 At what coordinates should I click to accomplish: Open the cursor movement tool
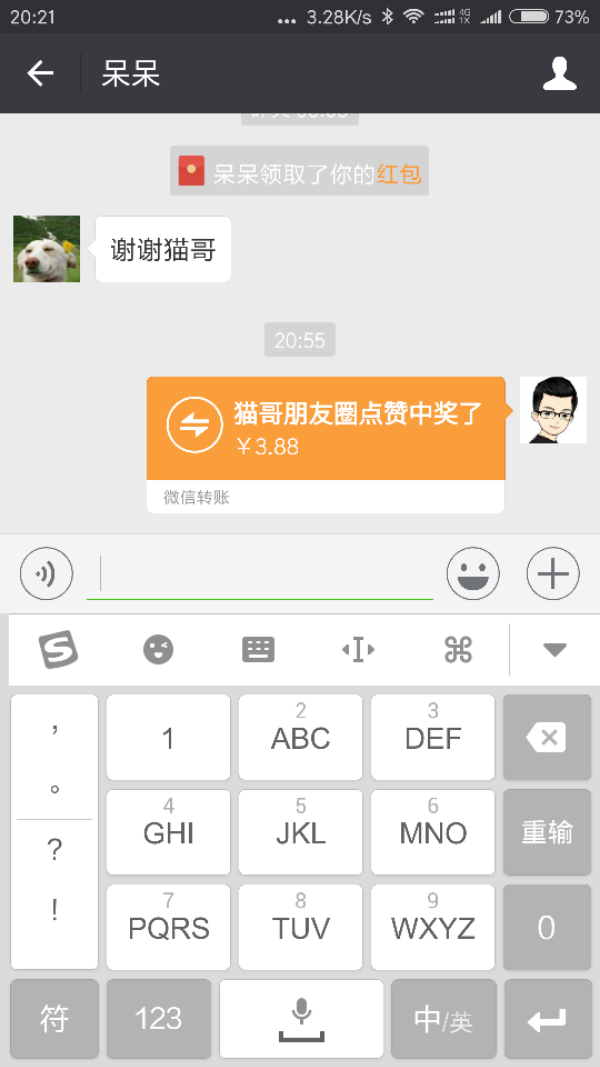[x=358, y=650]
